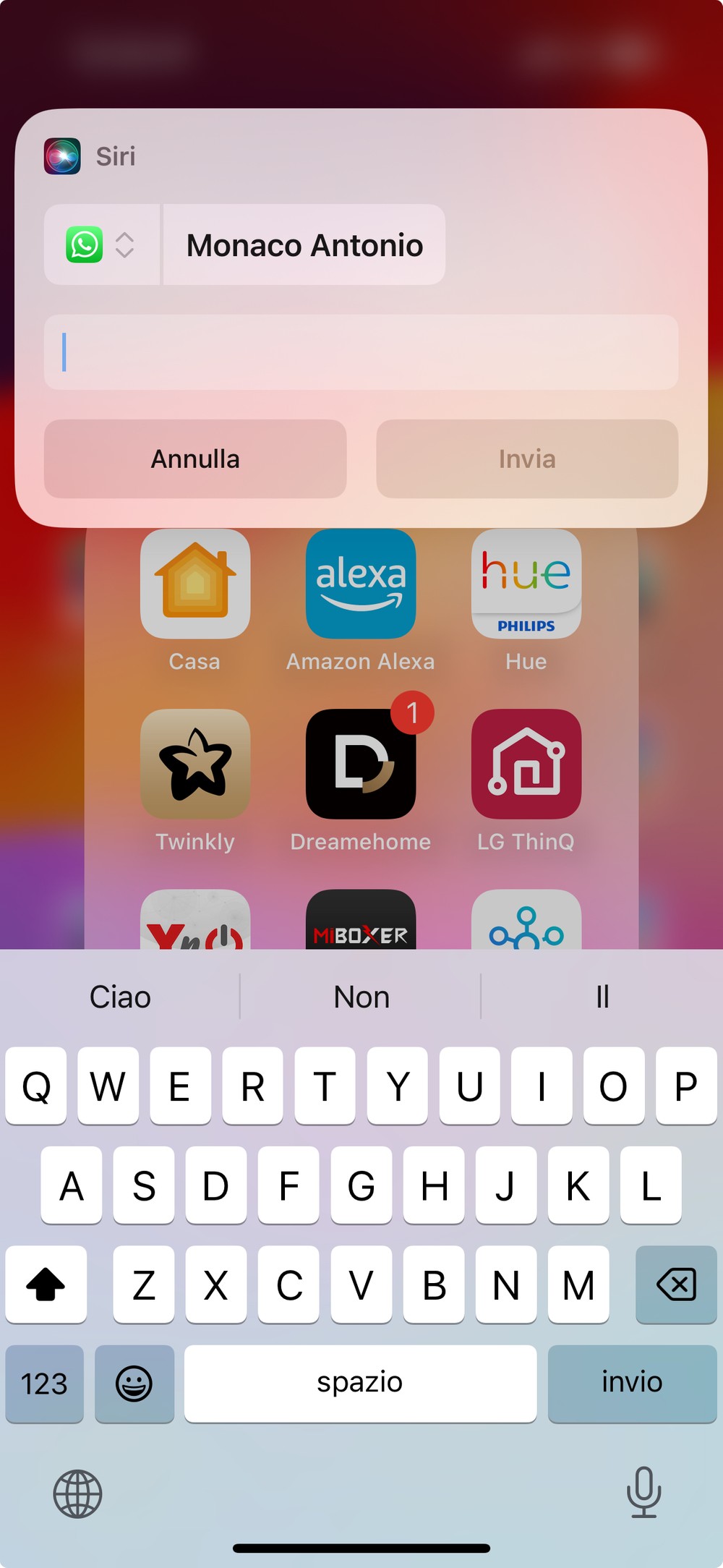Tap the Monaco Antonio recipient field
723x1568 pixels.
(304, 245)
